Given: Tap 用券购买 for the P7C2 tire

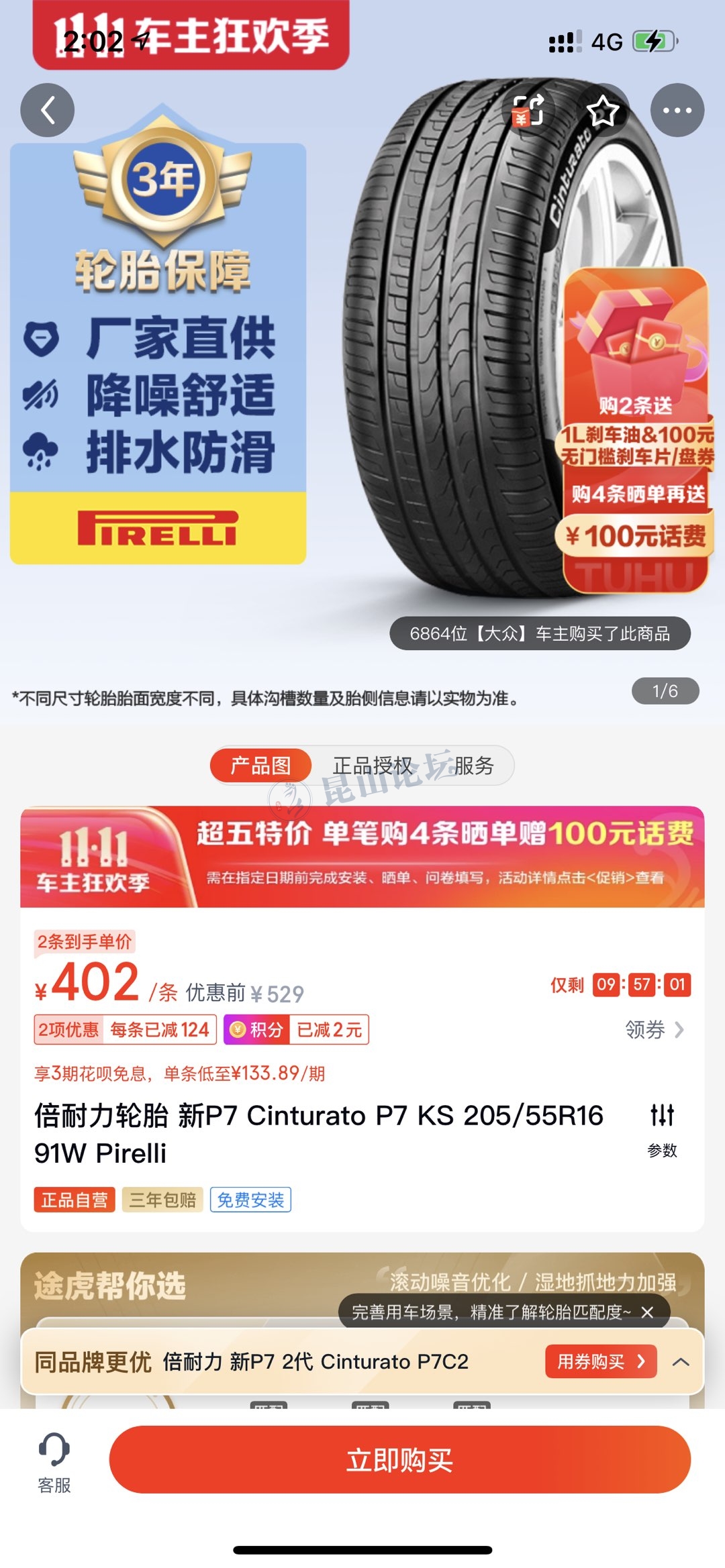Looking at the screenshot, I should [600, 1361].
